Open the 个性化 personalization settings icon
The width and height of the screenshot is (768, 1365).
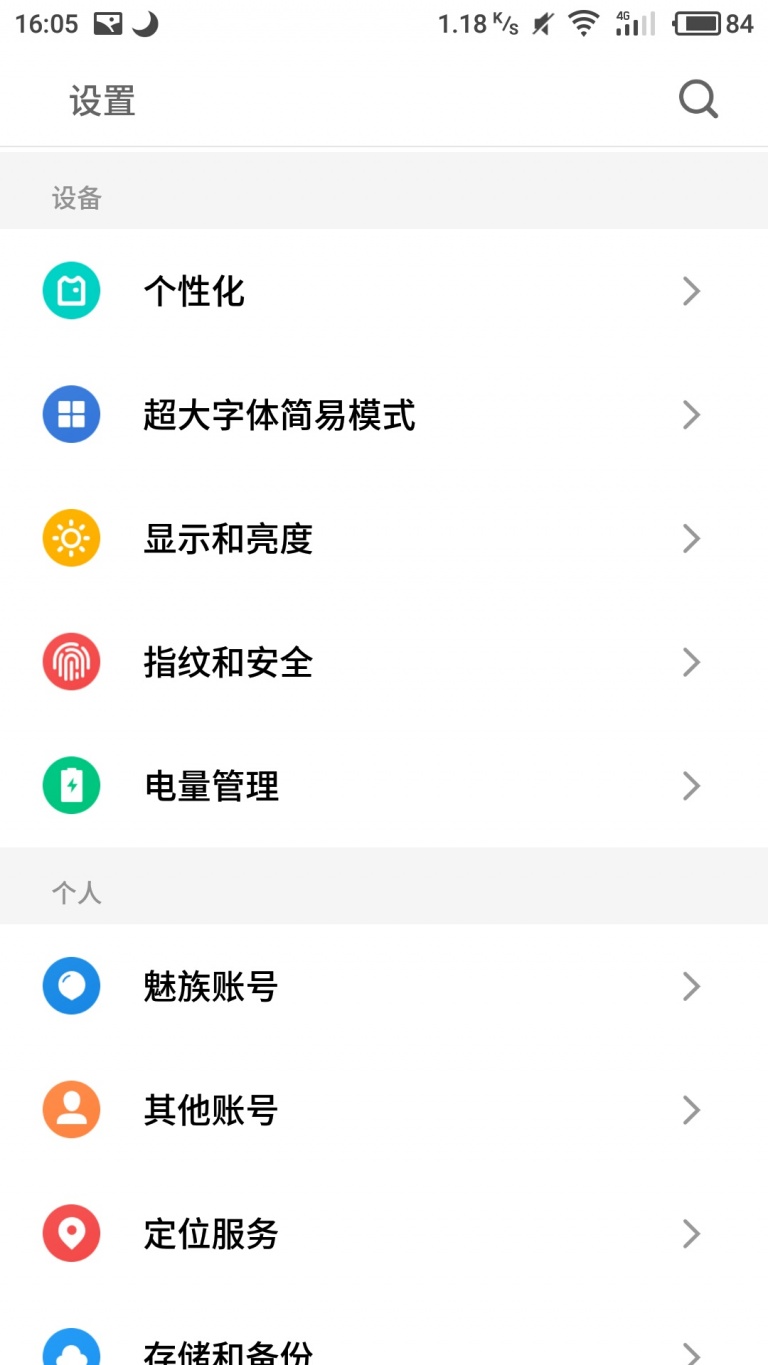click(71, 290)
